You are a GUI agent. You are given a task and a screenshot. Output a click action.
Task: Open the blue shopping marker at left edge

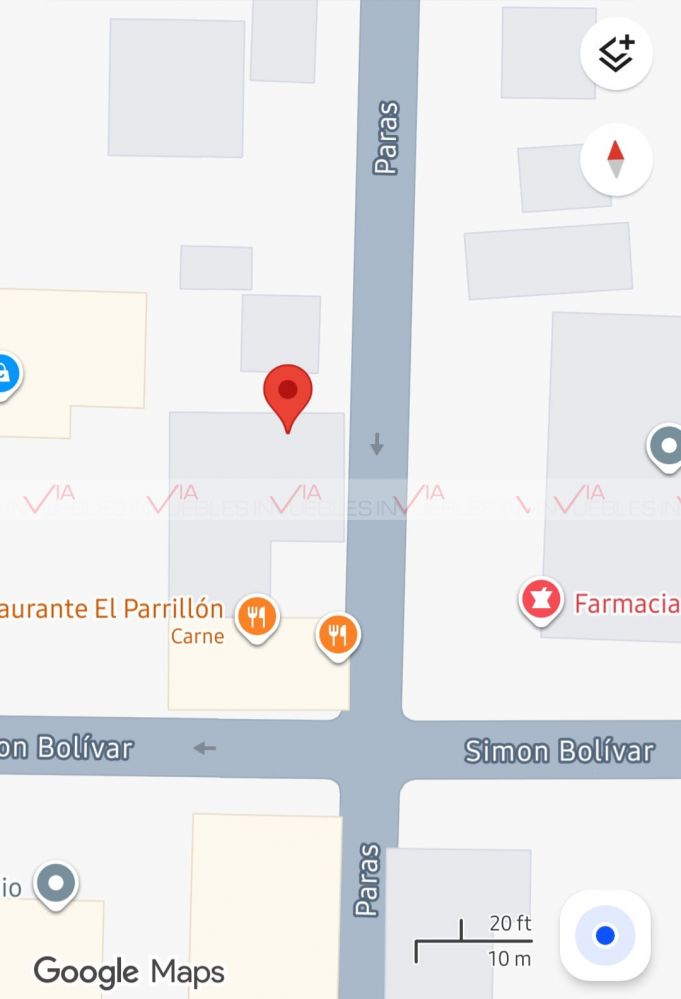6,376
